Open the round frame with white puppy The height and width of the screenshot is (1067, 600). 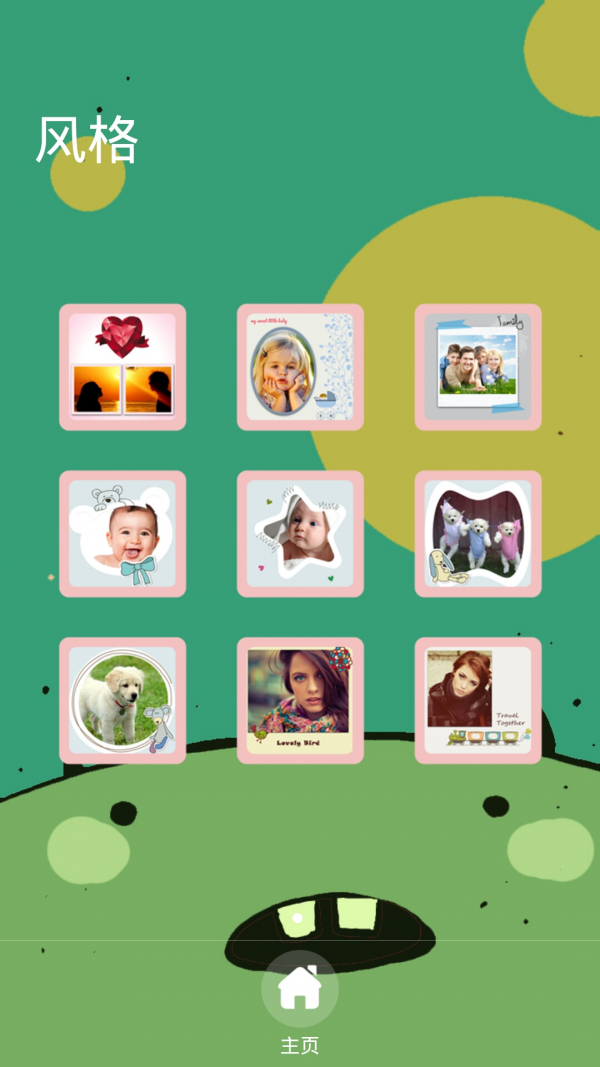pos(123,700)
